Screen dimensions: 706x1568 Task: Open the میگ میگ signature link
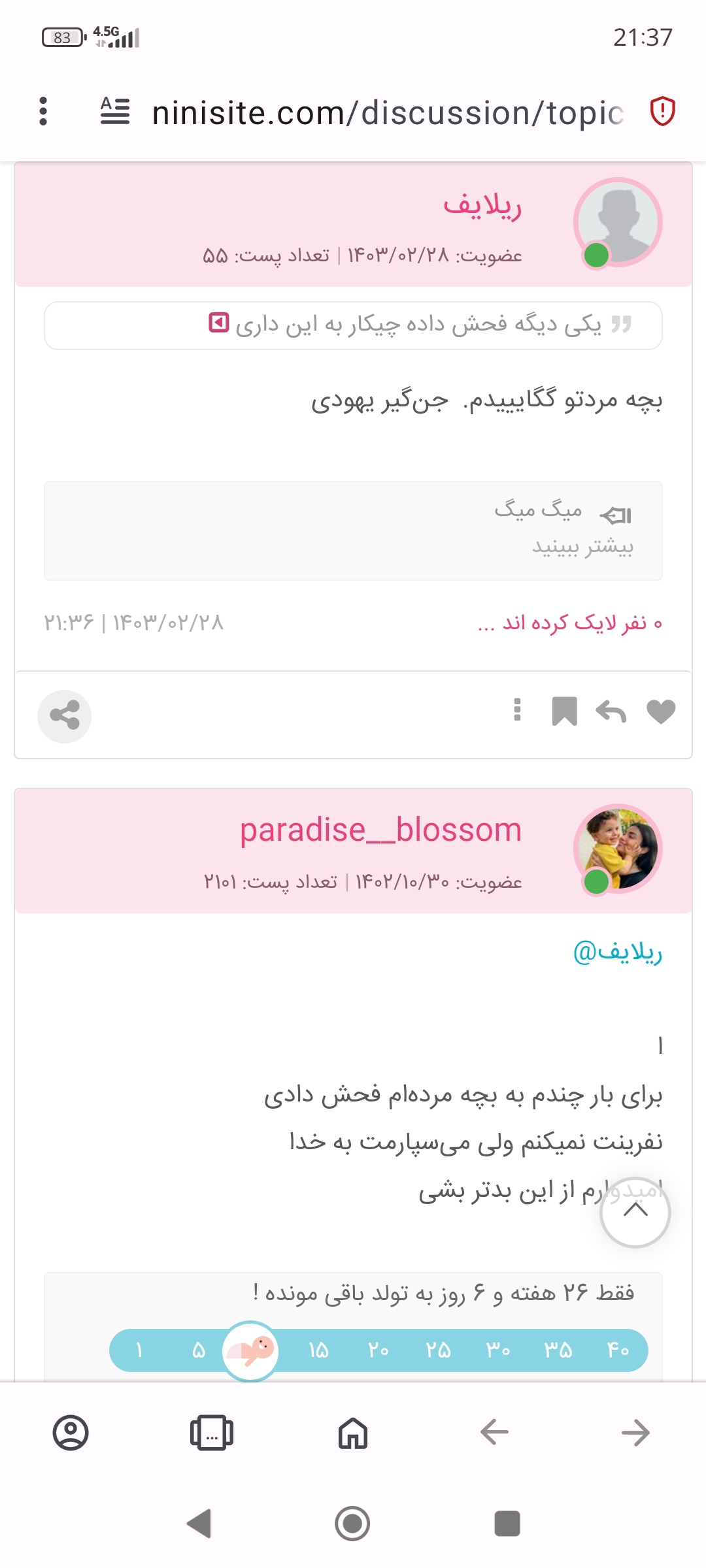pos(537,509)
